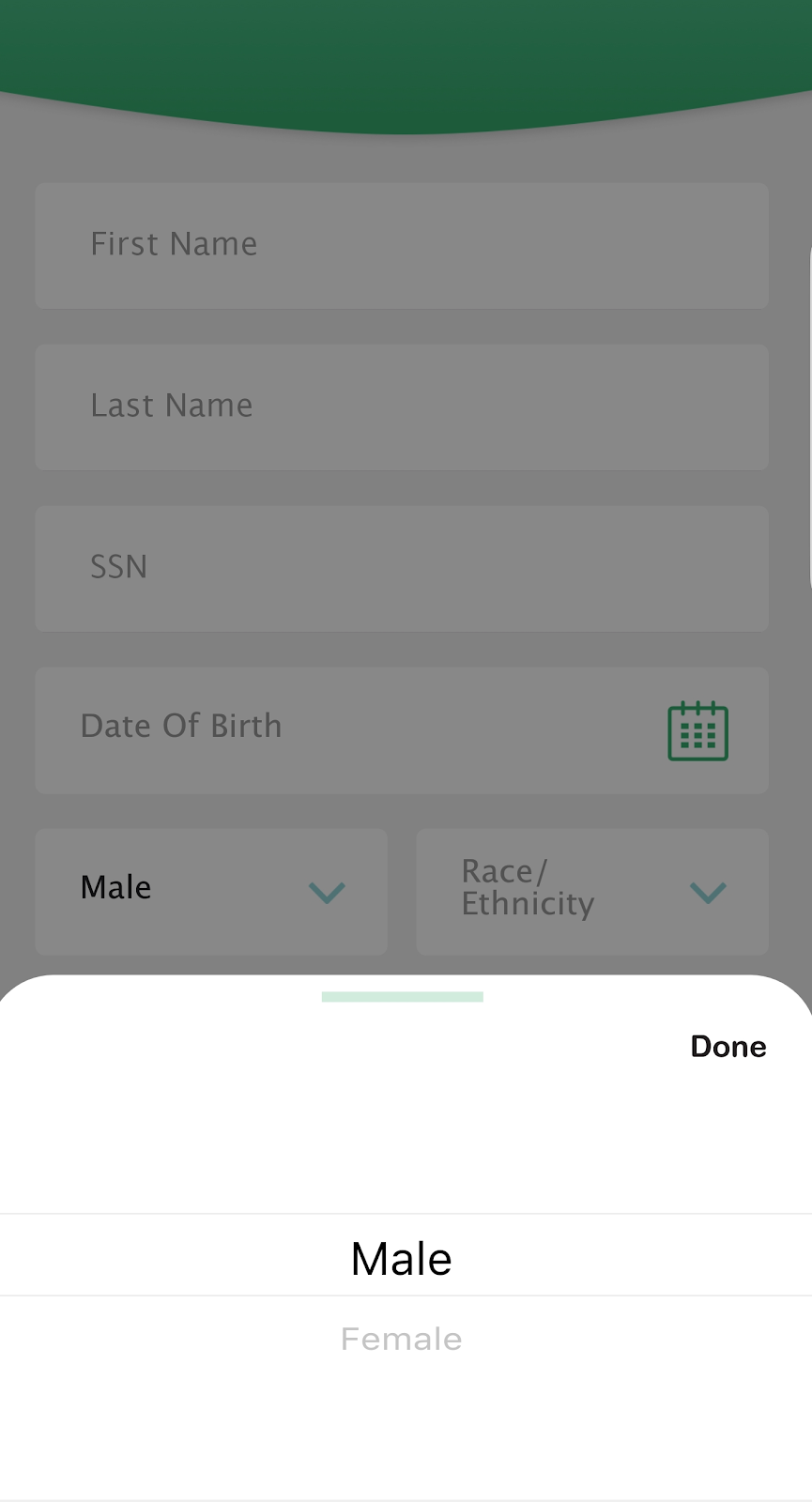812x1502 pixels.
Task: Select Male in the picker
Action: pyautogui.click(x=401, y=1258)
